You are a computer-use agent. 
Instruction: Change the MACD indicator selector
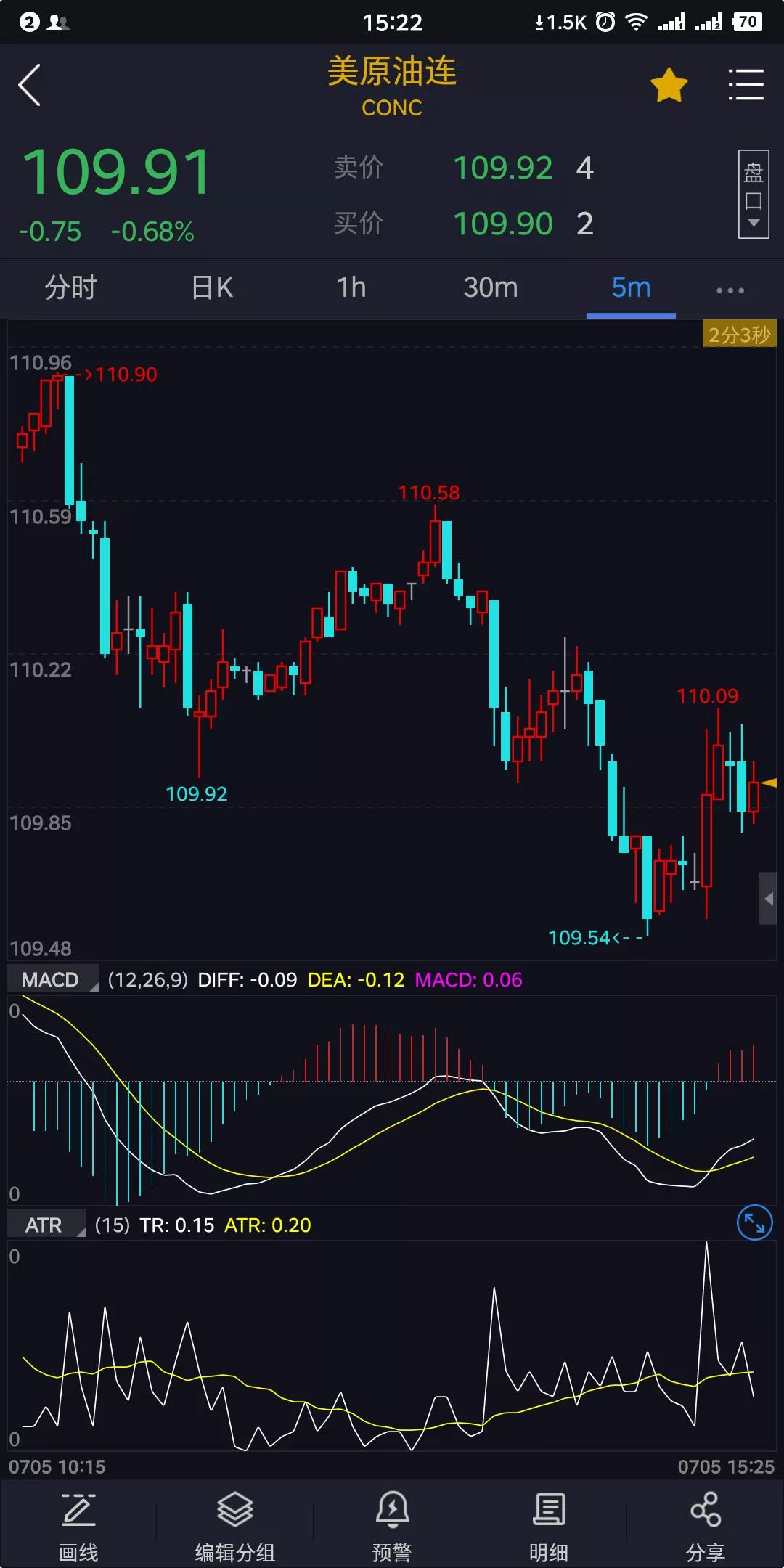tap(52, 979)
